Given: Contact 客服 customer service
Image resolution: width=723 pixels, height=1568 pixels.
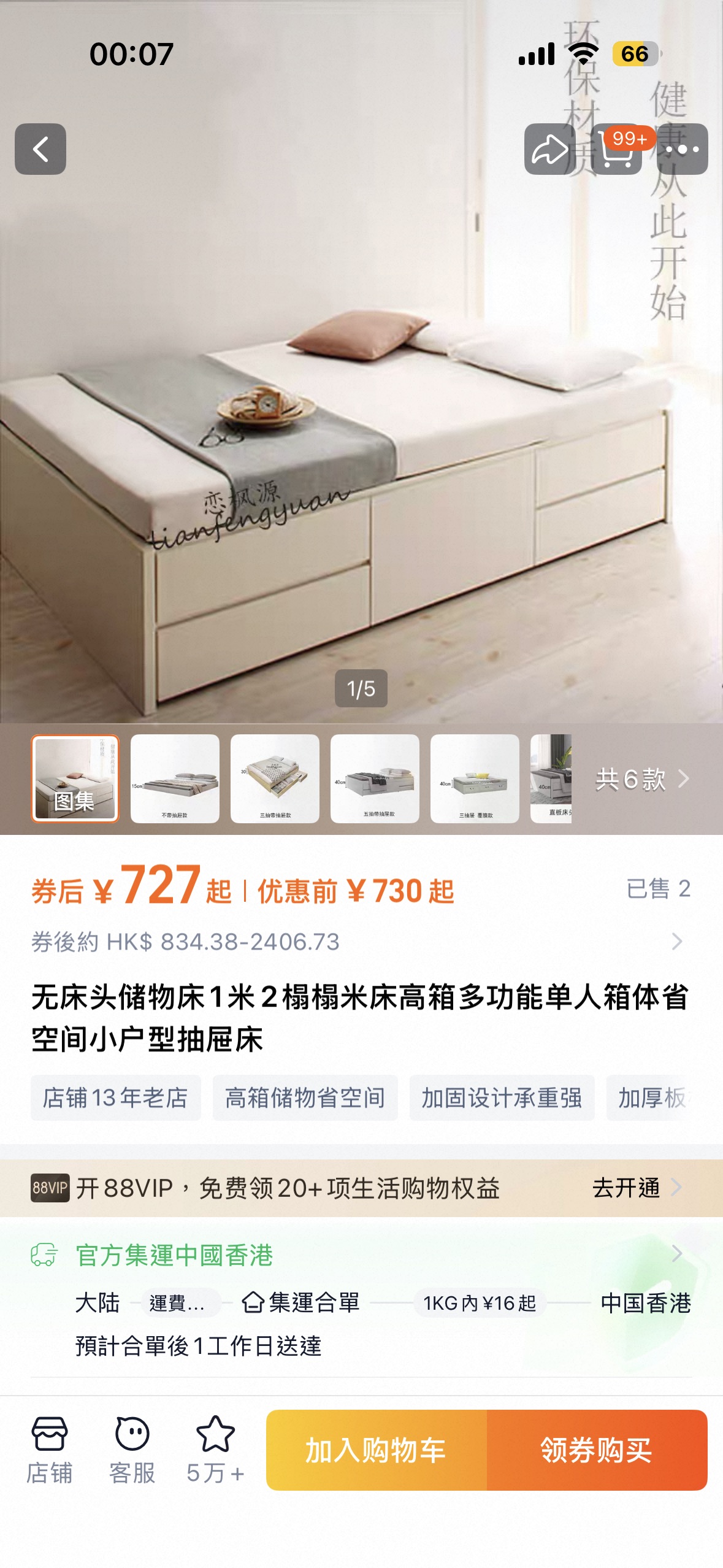Looking at the screenshot, I should tap(132, 1450).
